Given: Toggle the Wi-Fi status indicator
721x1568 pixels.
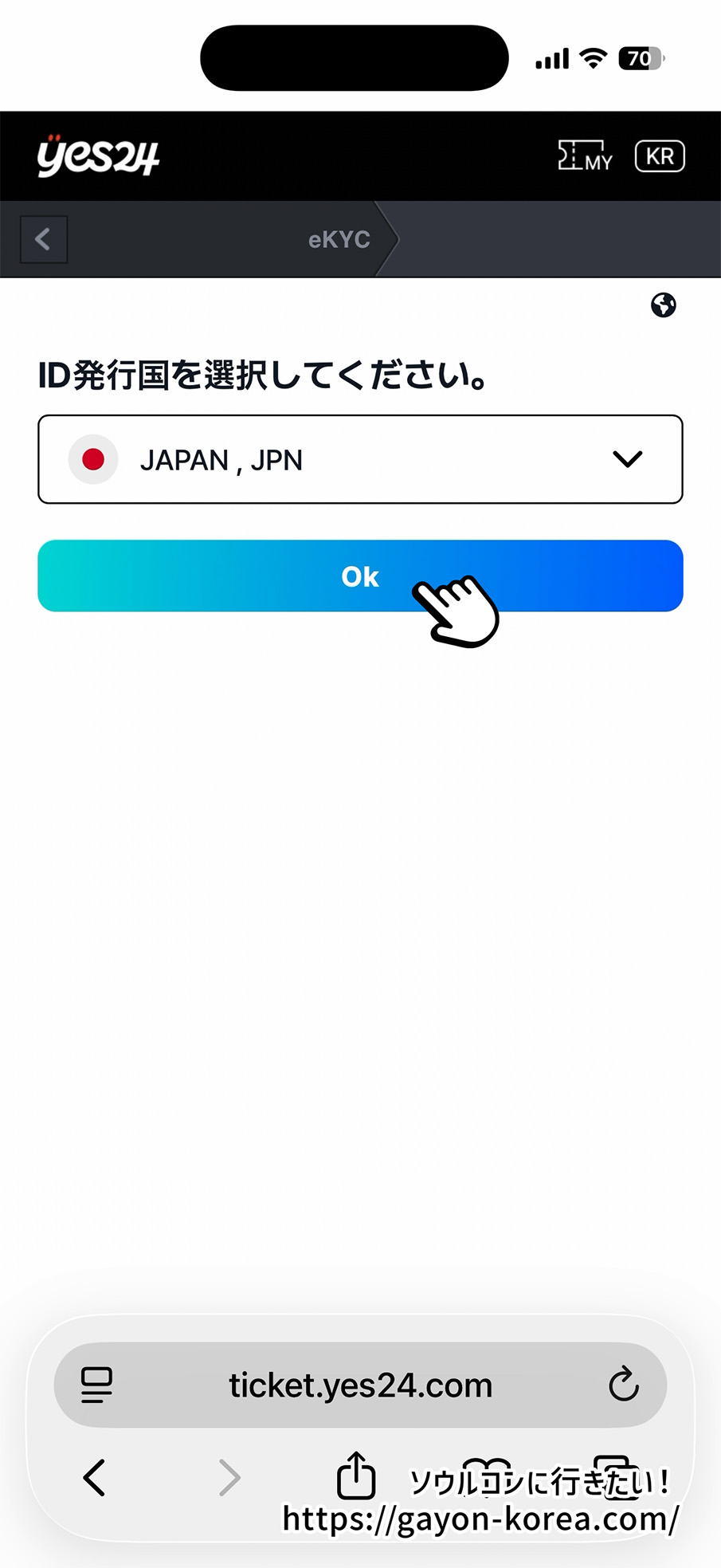Looking at the screenshot, I should [x=590, y=57].
